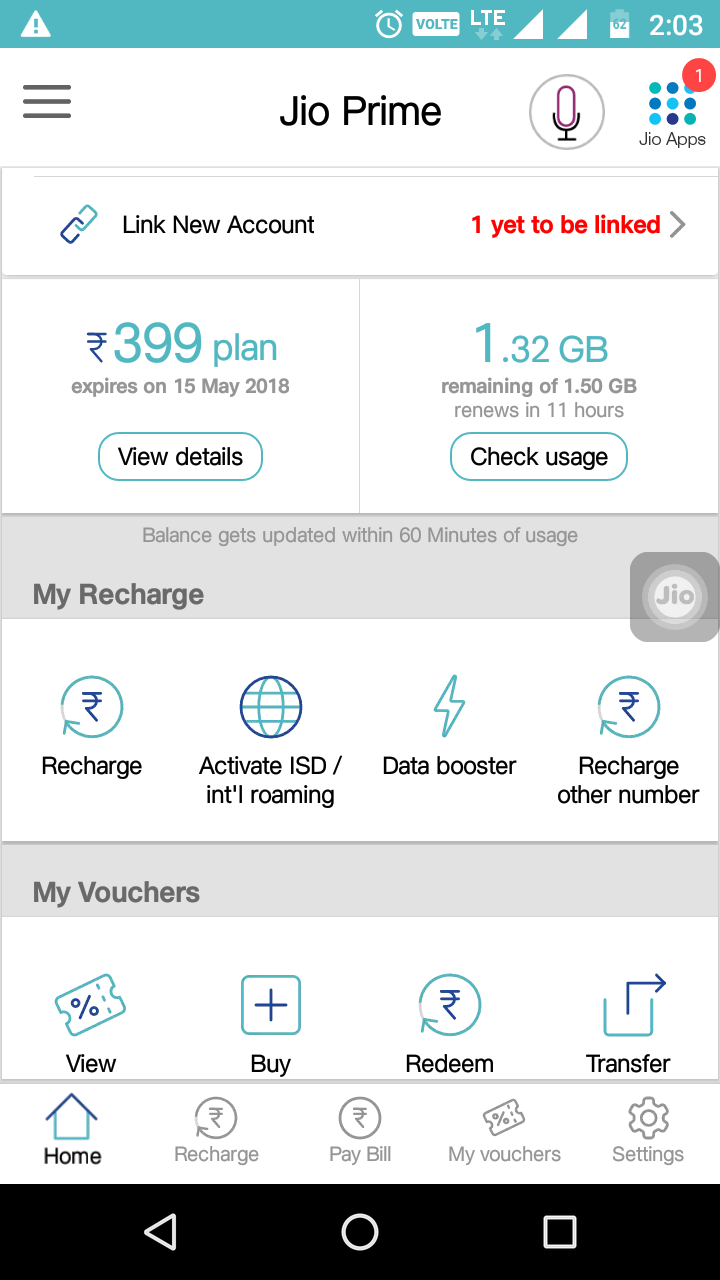Select Recharge under My Recharge
Image resolution: width=720 pixels, height=1280 pixels.
(x=92, y=727)
